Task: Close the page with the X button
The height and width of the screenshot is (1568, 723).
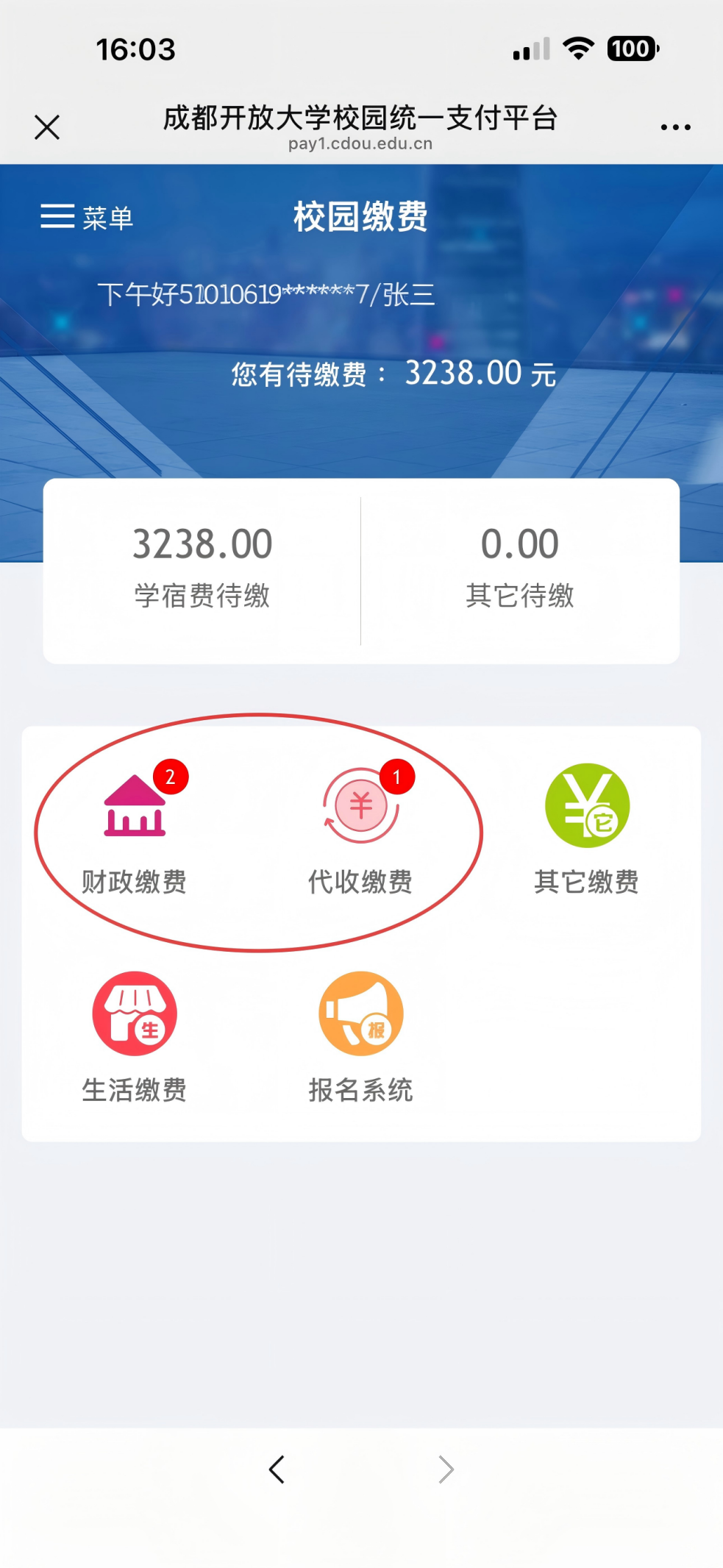Action: click(47, 126)
